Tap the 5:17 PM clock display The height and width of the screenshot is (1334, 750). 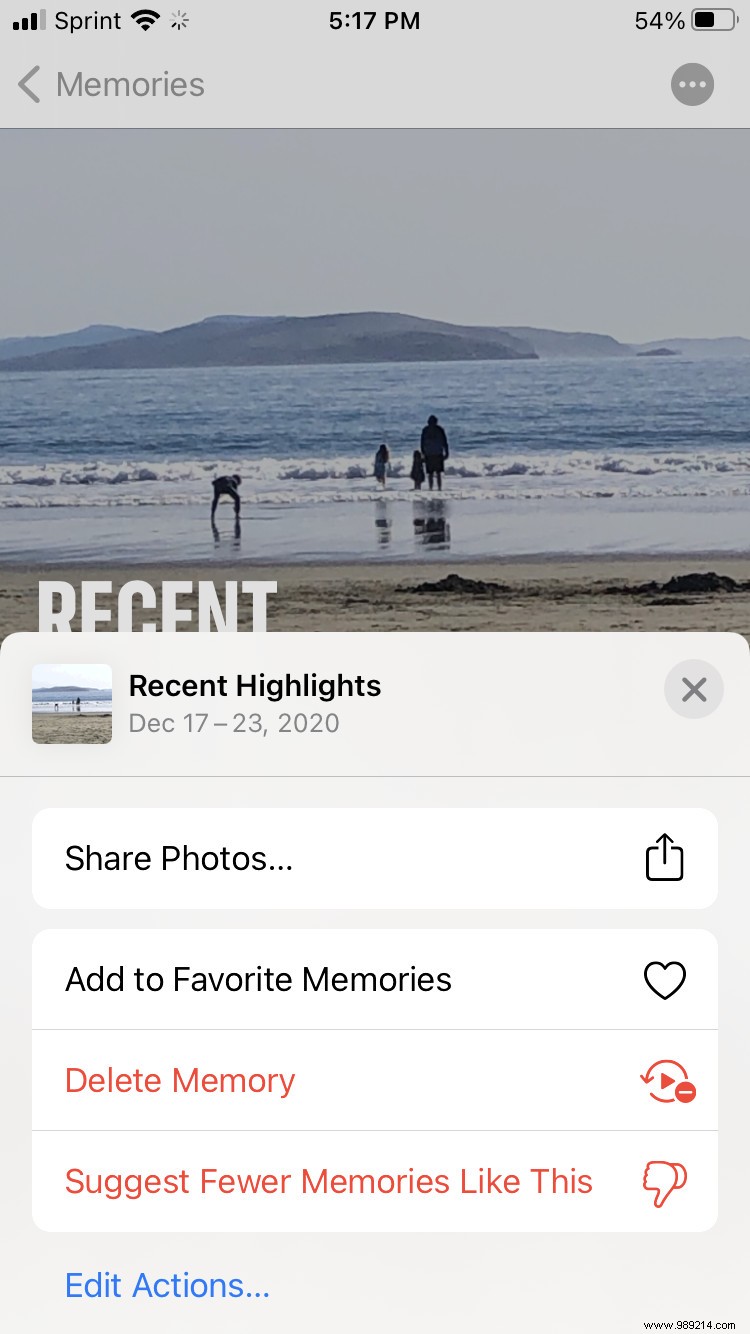pos(375,20)
